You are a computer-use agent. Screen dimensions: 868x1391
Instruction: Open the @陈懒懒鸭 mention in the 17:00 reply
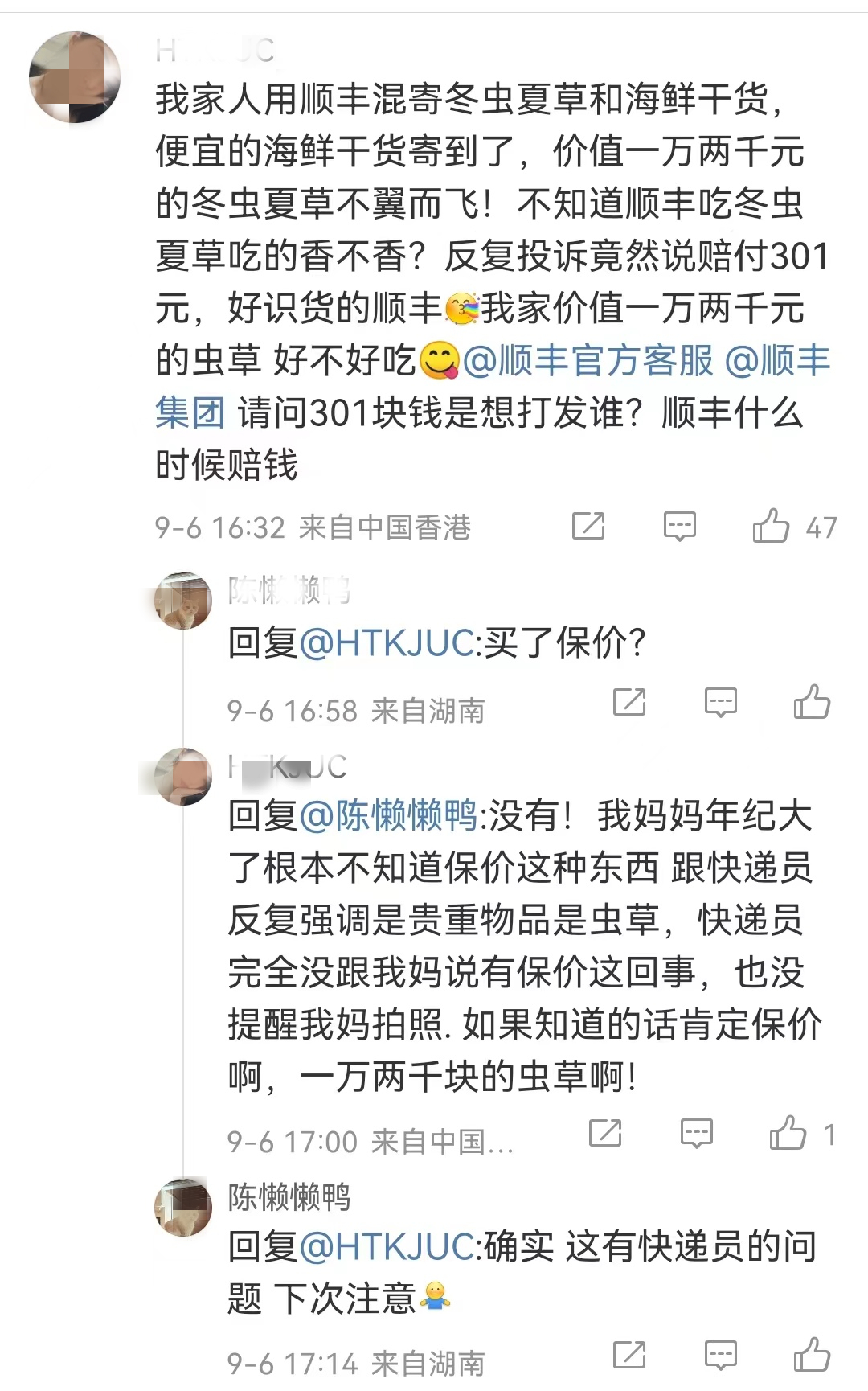point(389,815)
